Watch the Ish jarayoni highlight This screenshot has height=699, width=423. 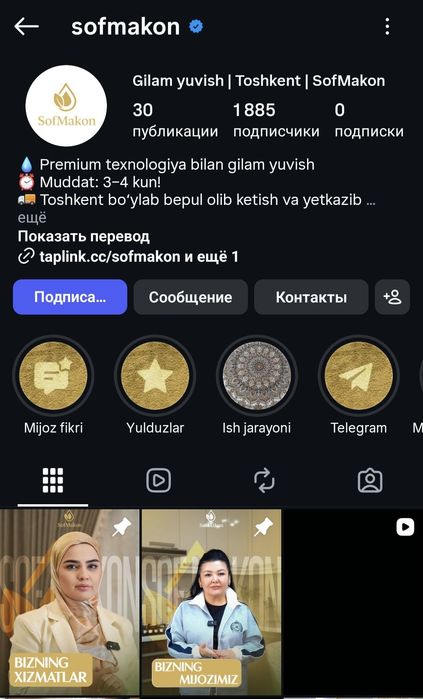click(256, 376)
